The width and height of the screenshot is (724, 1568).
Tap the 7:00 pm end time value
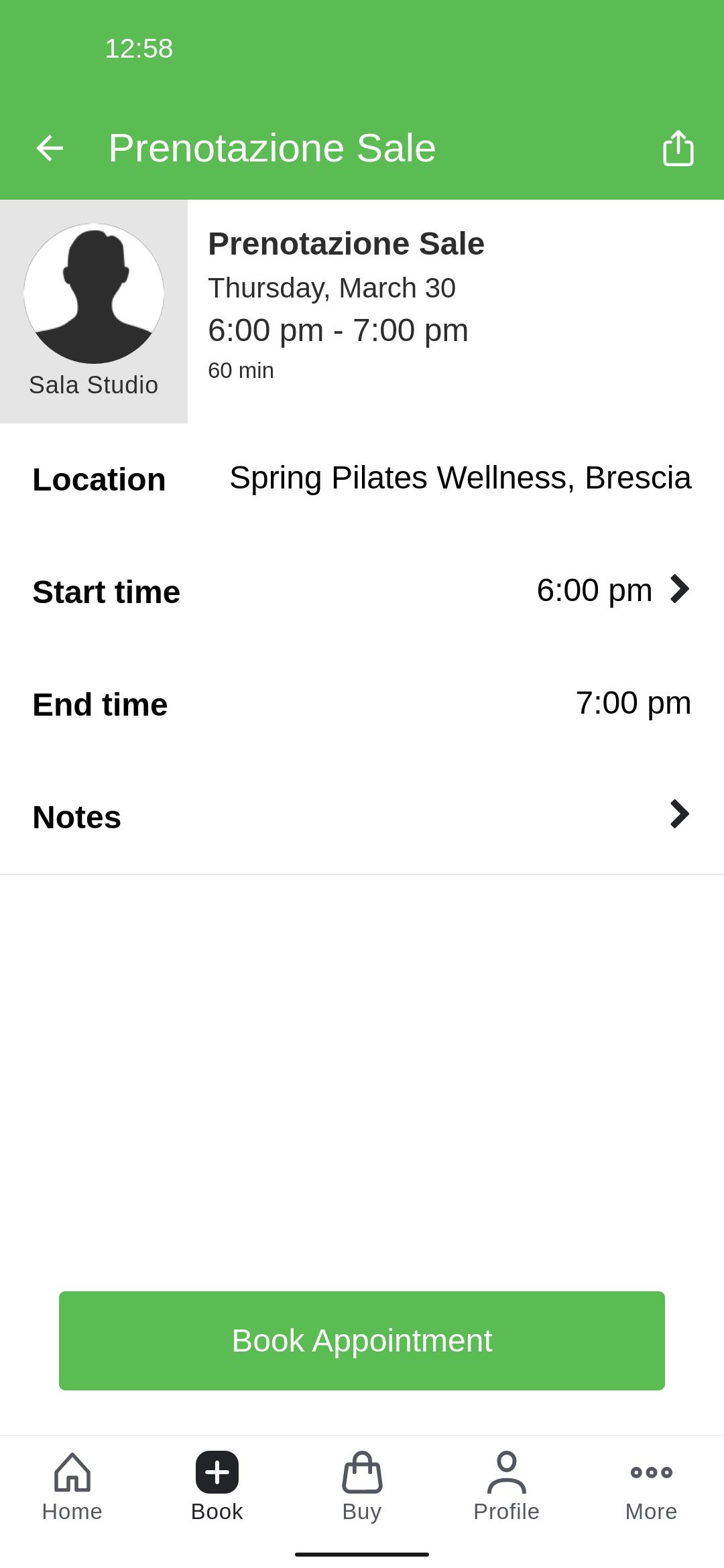click(x=634, y=703)
